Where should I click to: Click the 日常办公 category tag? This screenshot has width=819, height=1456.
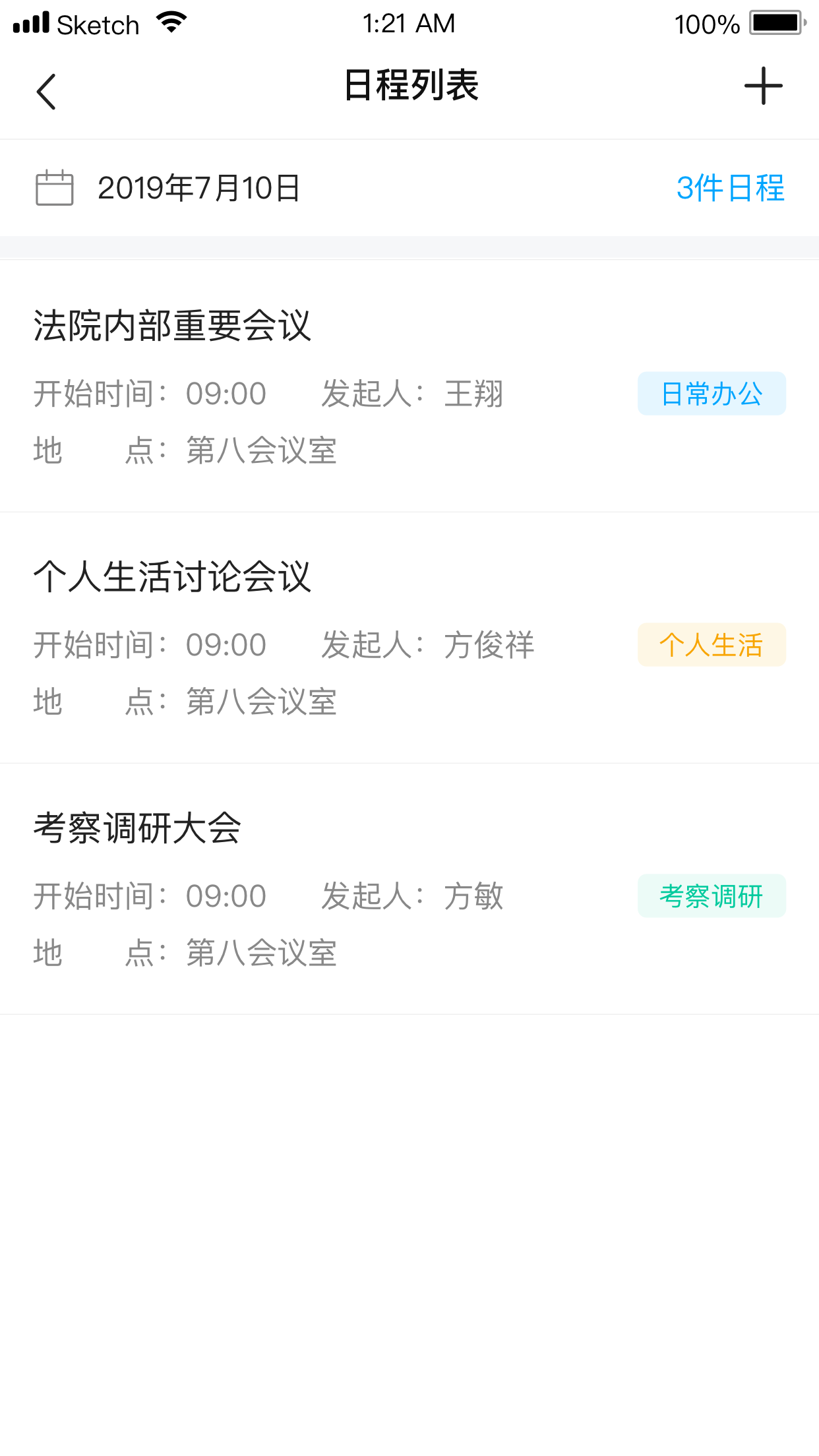711,394
